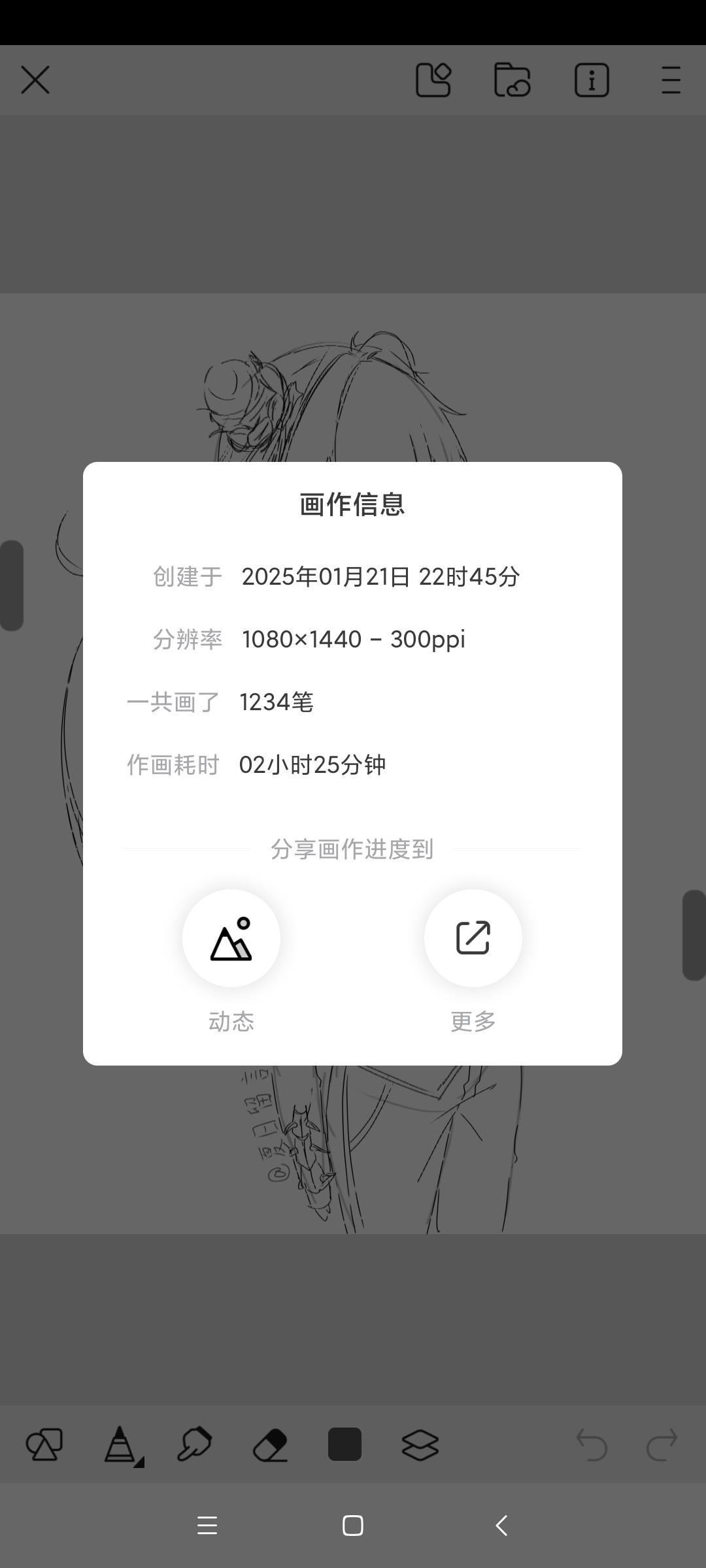Tap the mountain icon to share to 动态

click(231, 938)
